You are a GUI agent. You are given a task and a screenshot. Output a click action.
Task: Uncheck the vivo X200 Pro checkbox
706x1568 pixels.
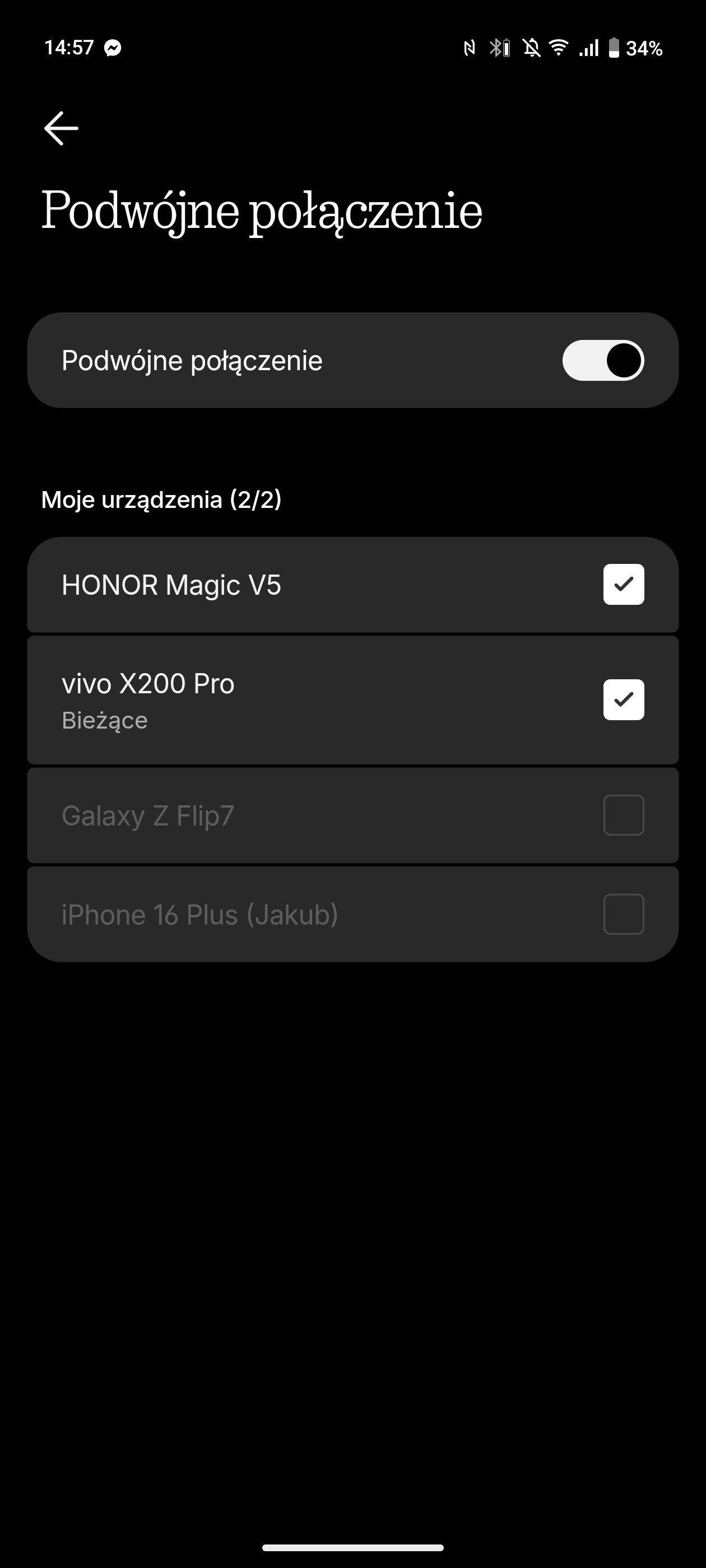624,700
